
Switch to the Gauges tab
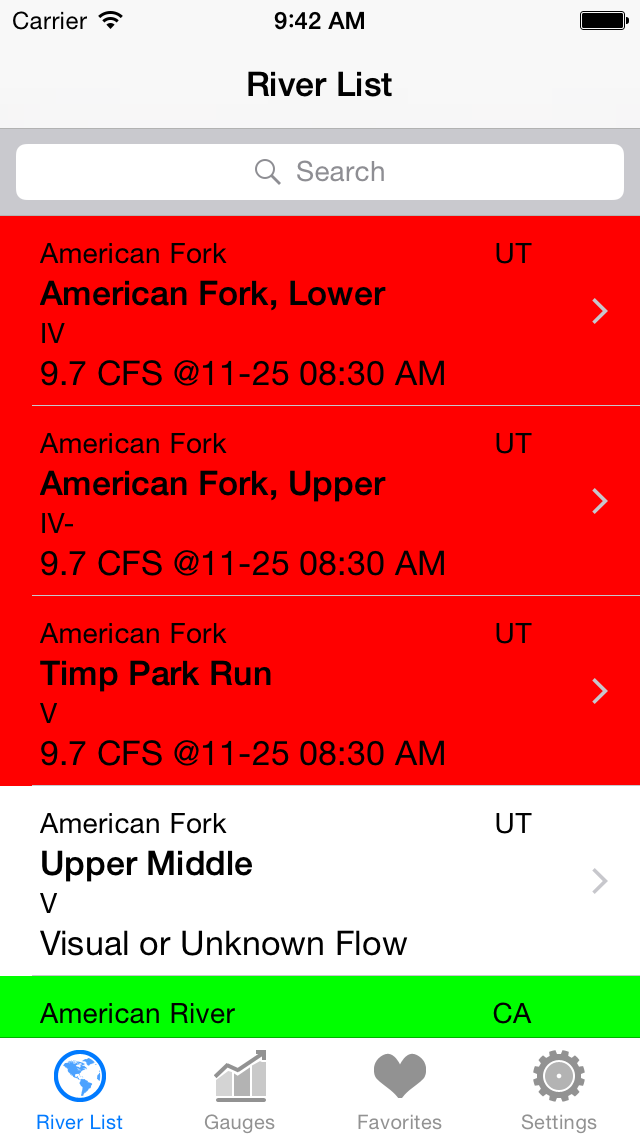click(x=240, y=1090)
